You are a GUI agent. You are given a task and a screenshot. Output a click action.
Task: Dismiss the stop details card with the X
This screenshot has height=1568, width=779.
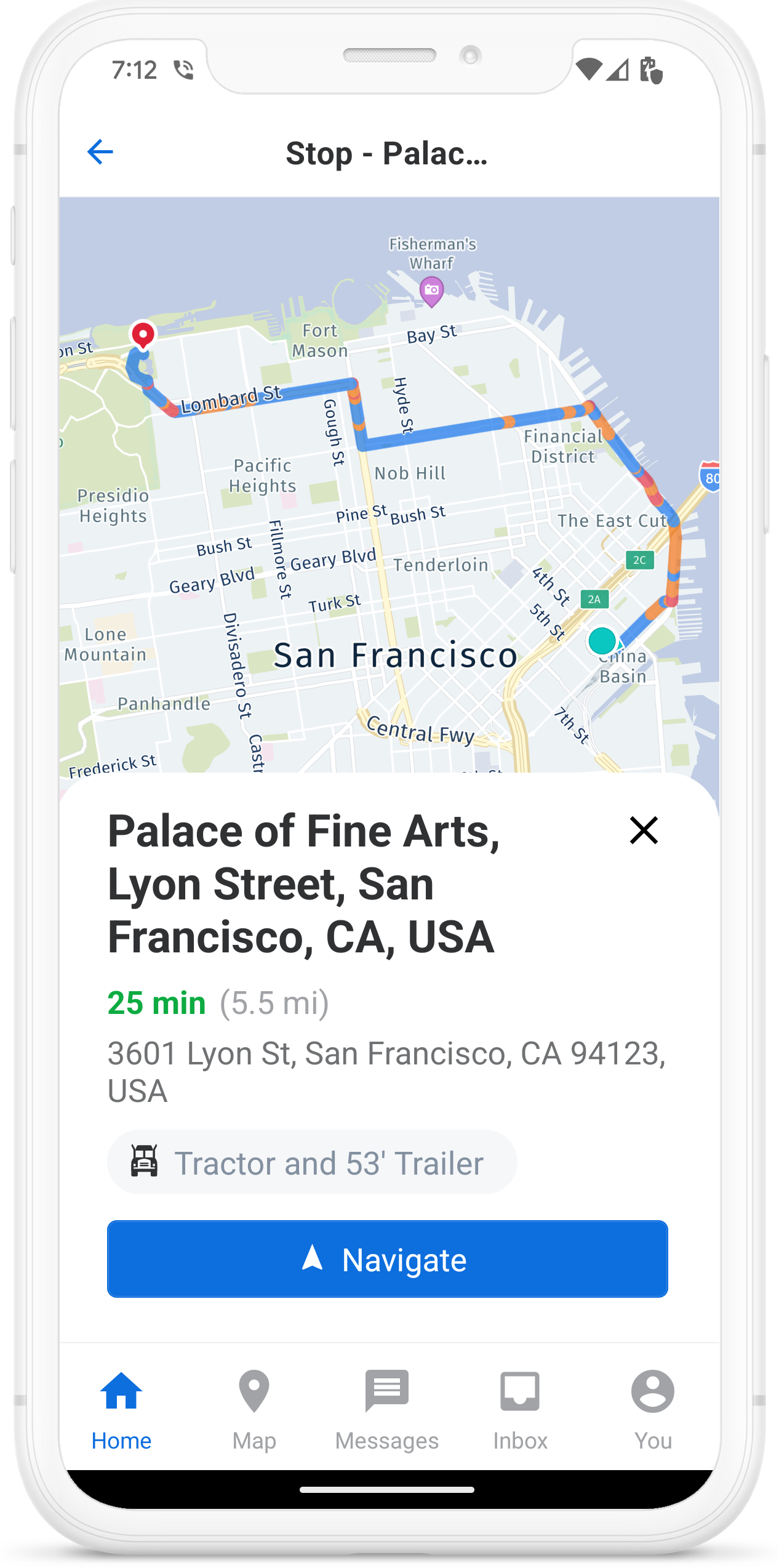[x=644, y=830]
